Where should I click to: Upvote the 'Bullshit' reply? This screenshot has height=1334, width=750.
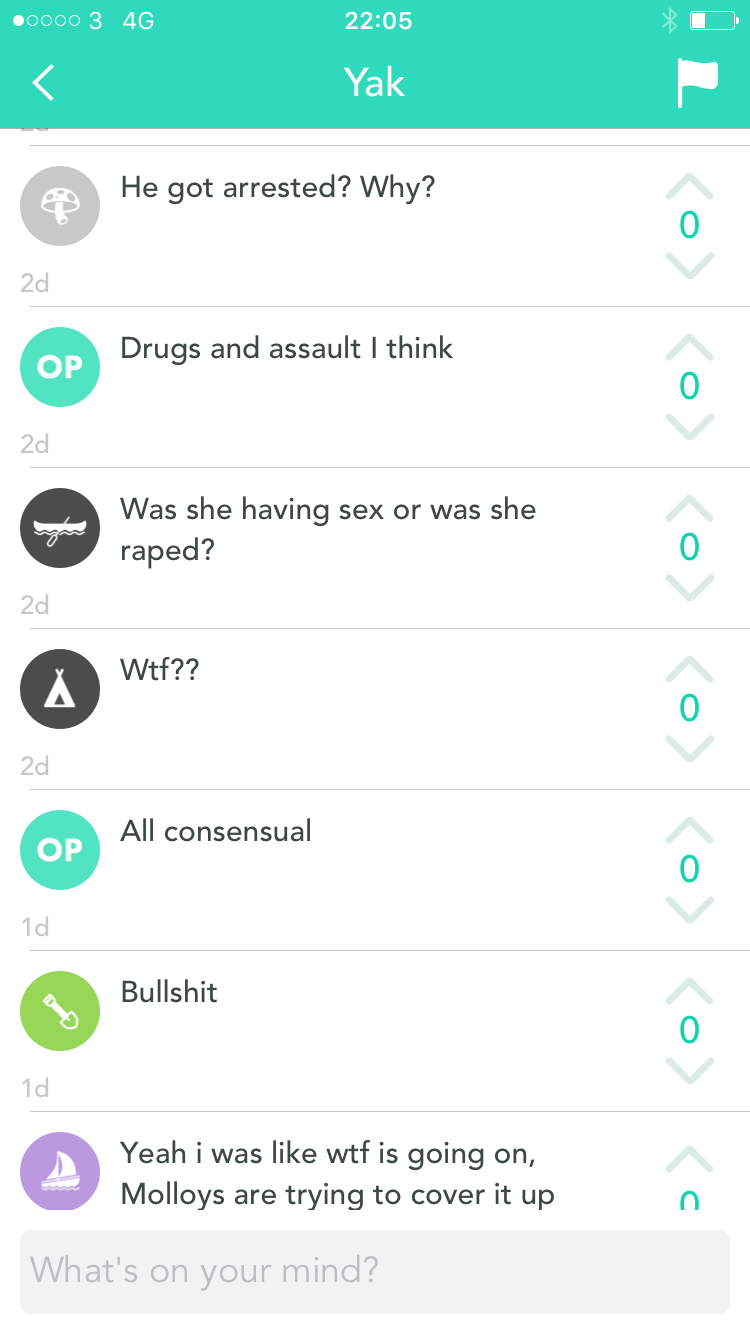point(689,991)
